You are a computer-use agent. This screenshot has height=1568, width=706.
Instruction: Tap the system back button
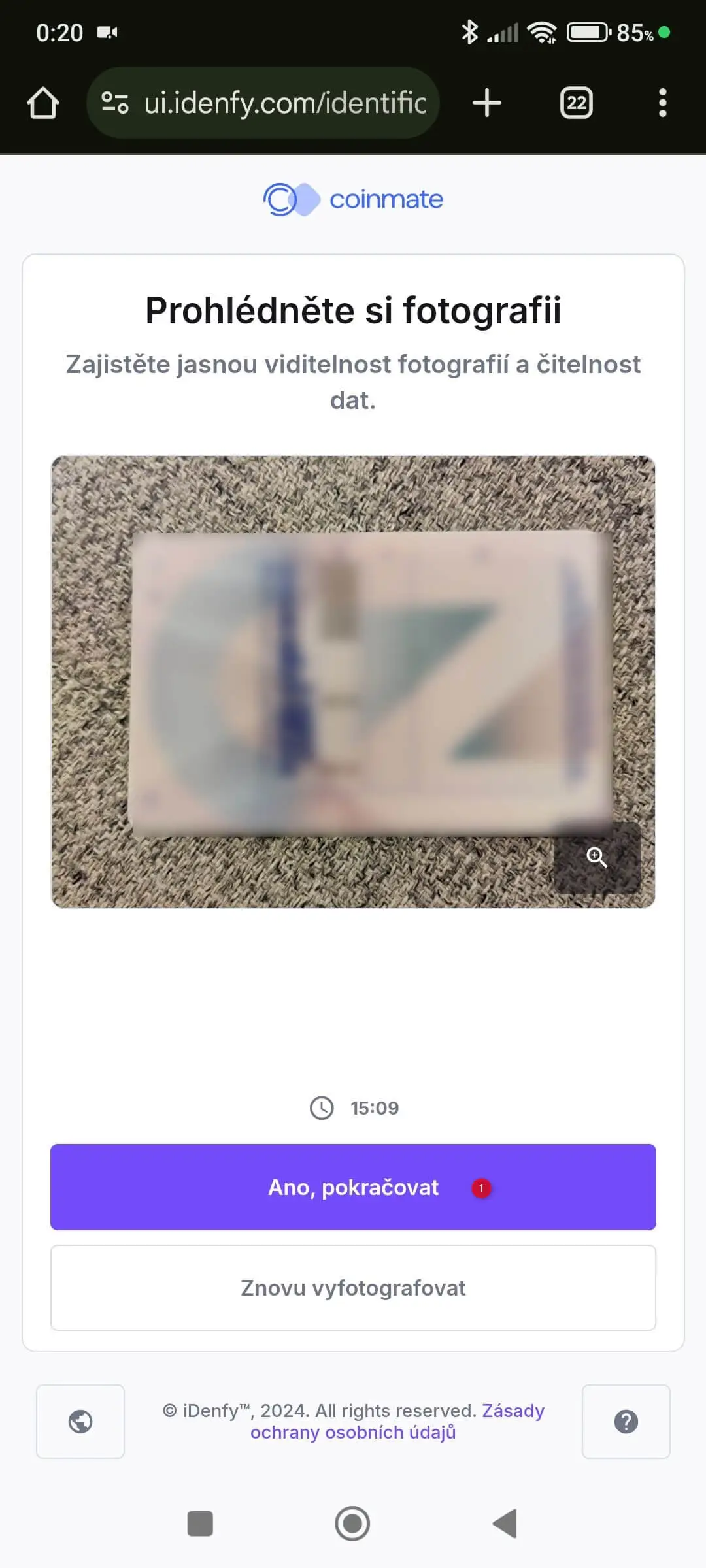(505, 1524)
